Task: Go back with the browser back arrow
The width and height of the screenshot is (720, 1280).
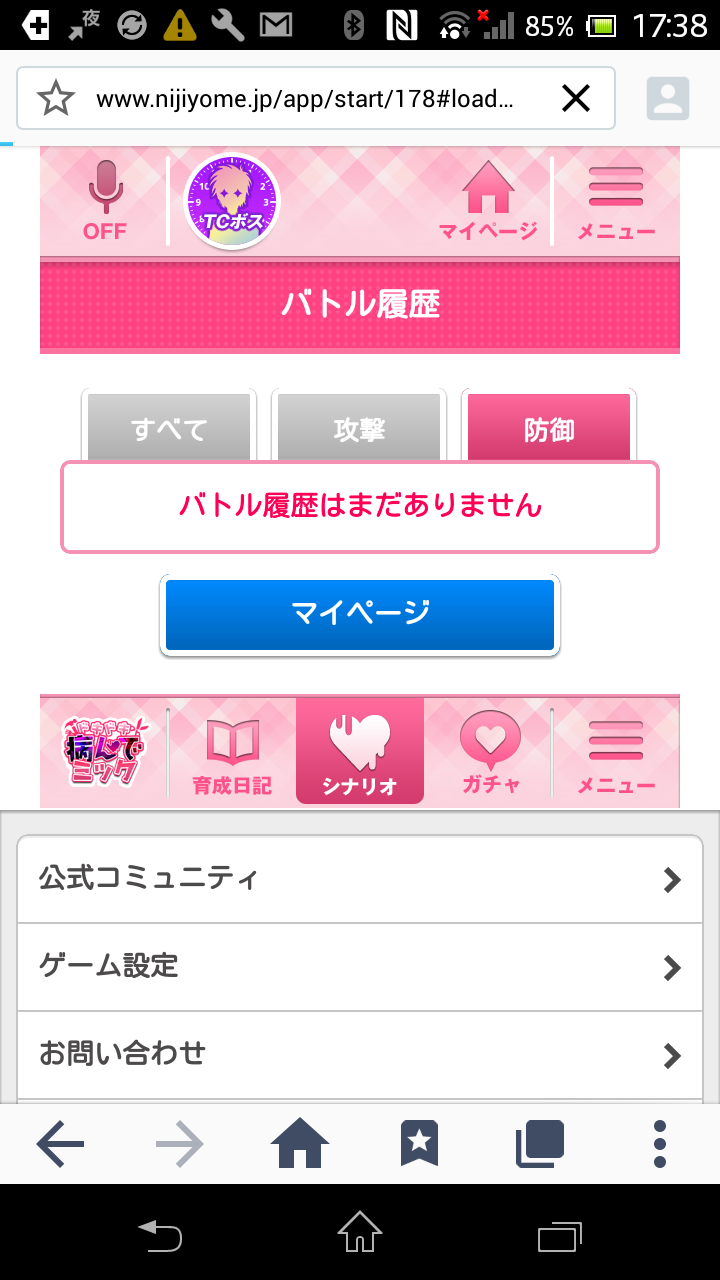Action: pos(60,1144)
